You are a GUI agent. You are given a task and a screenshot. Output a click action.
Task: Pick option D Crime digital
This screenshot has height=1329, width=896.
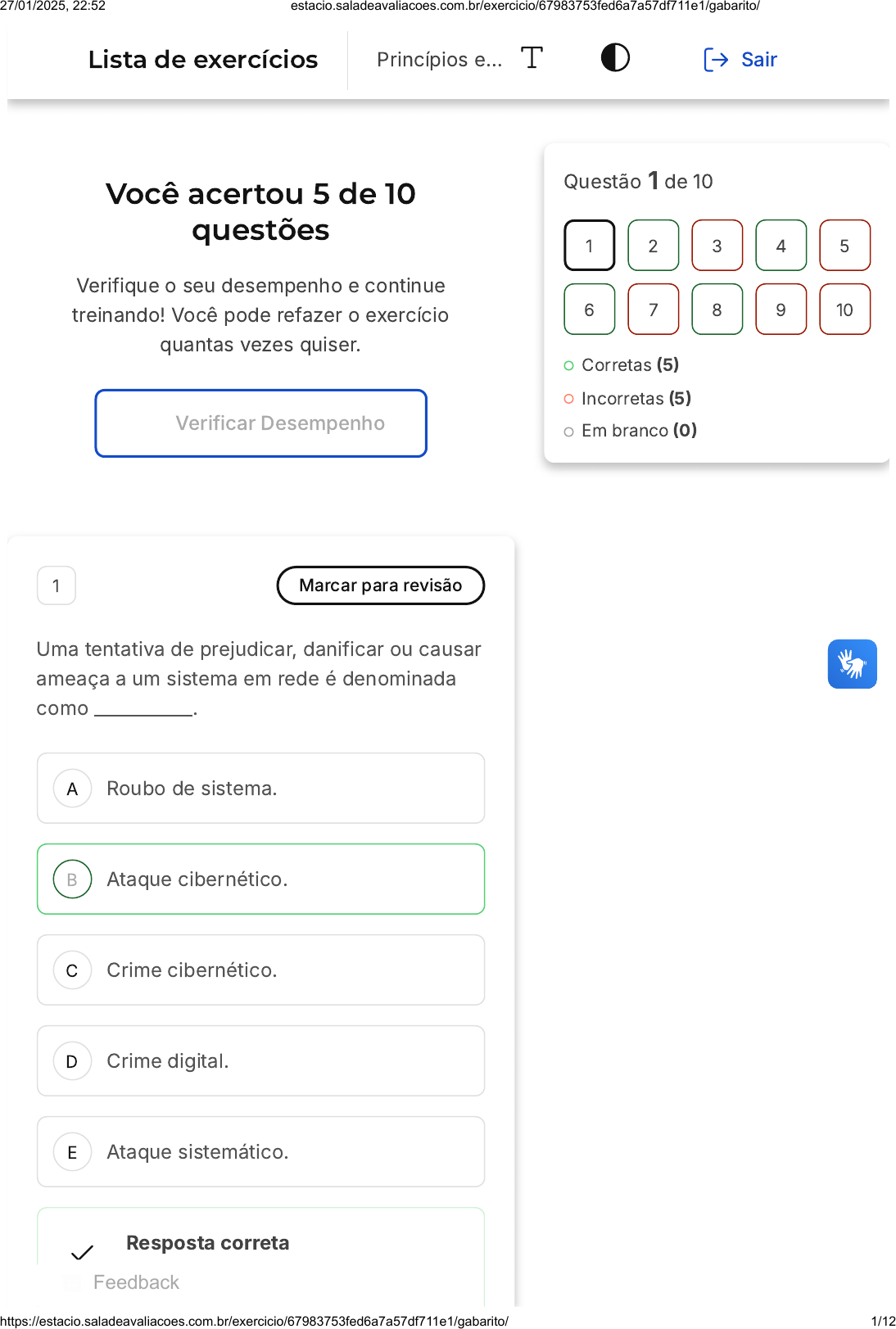point(260,1061)
